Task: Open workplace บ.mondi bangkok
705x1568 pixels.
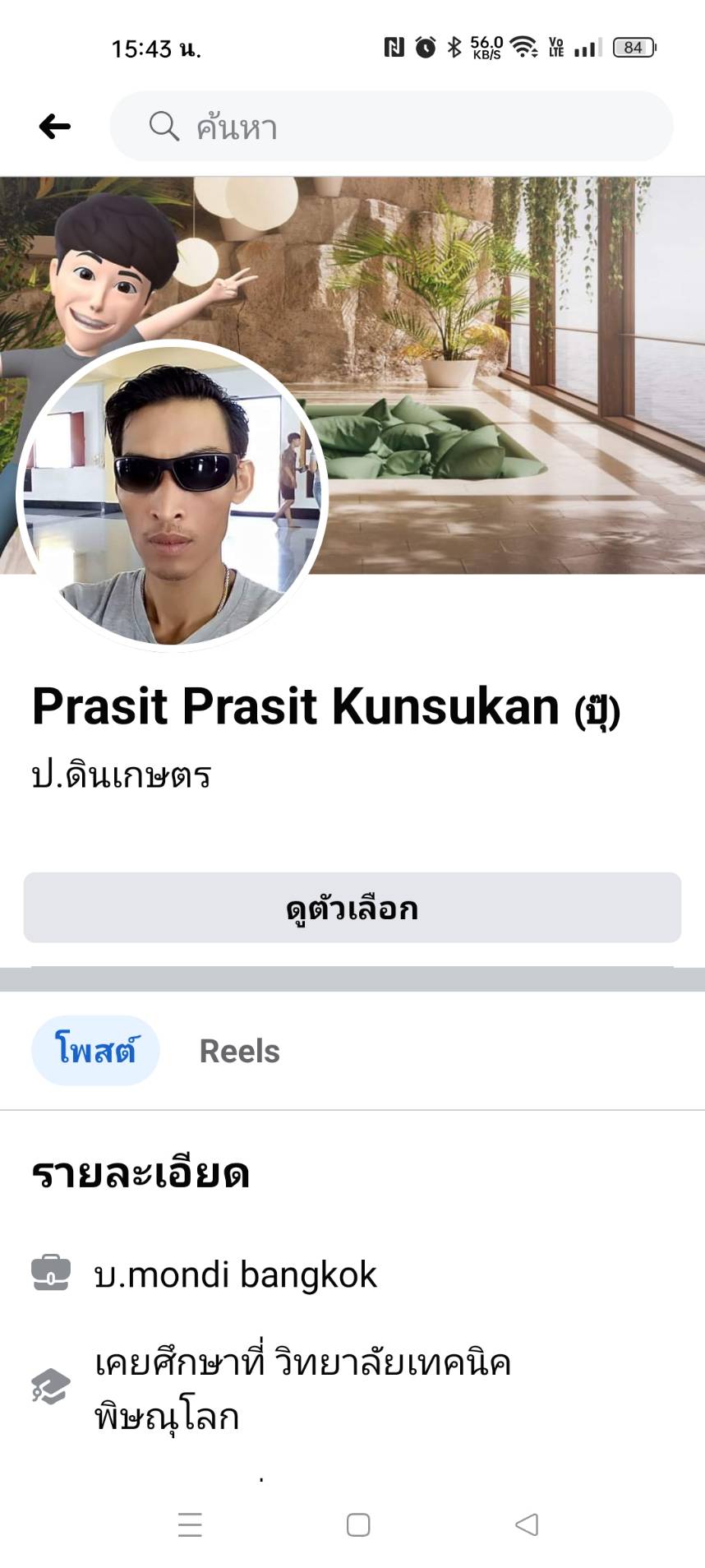Action: 236,1274
